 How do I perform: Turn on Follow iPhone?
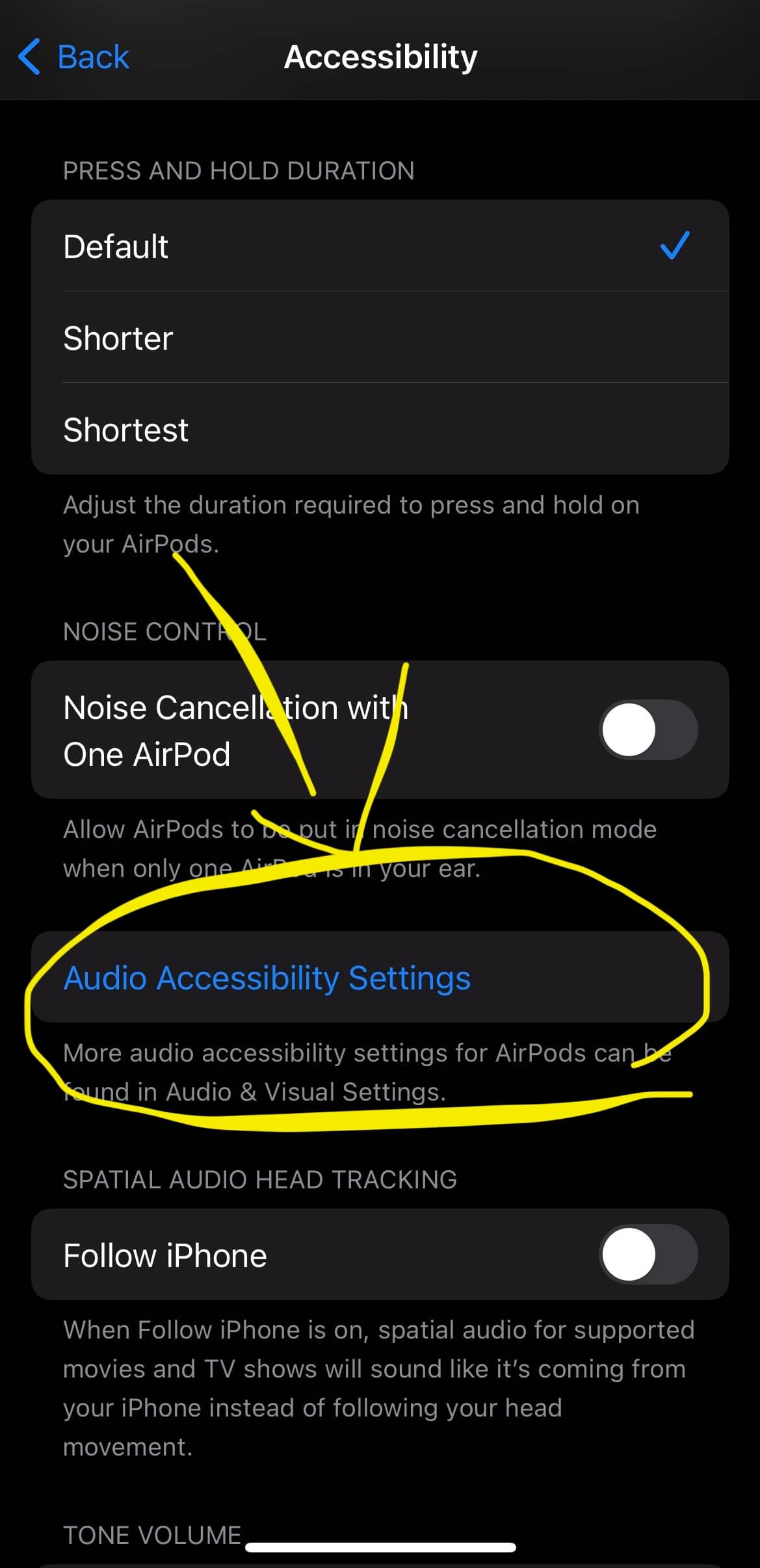tap(648, 1254)
